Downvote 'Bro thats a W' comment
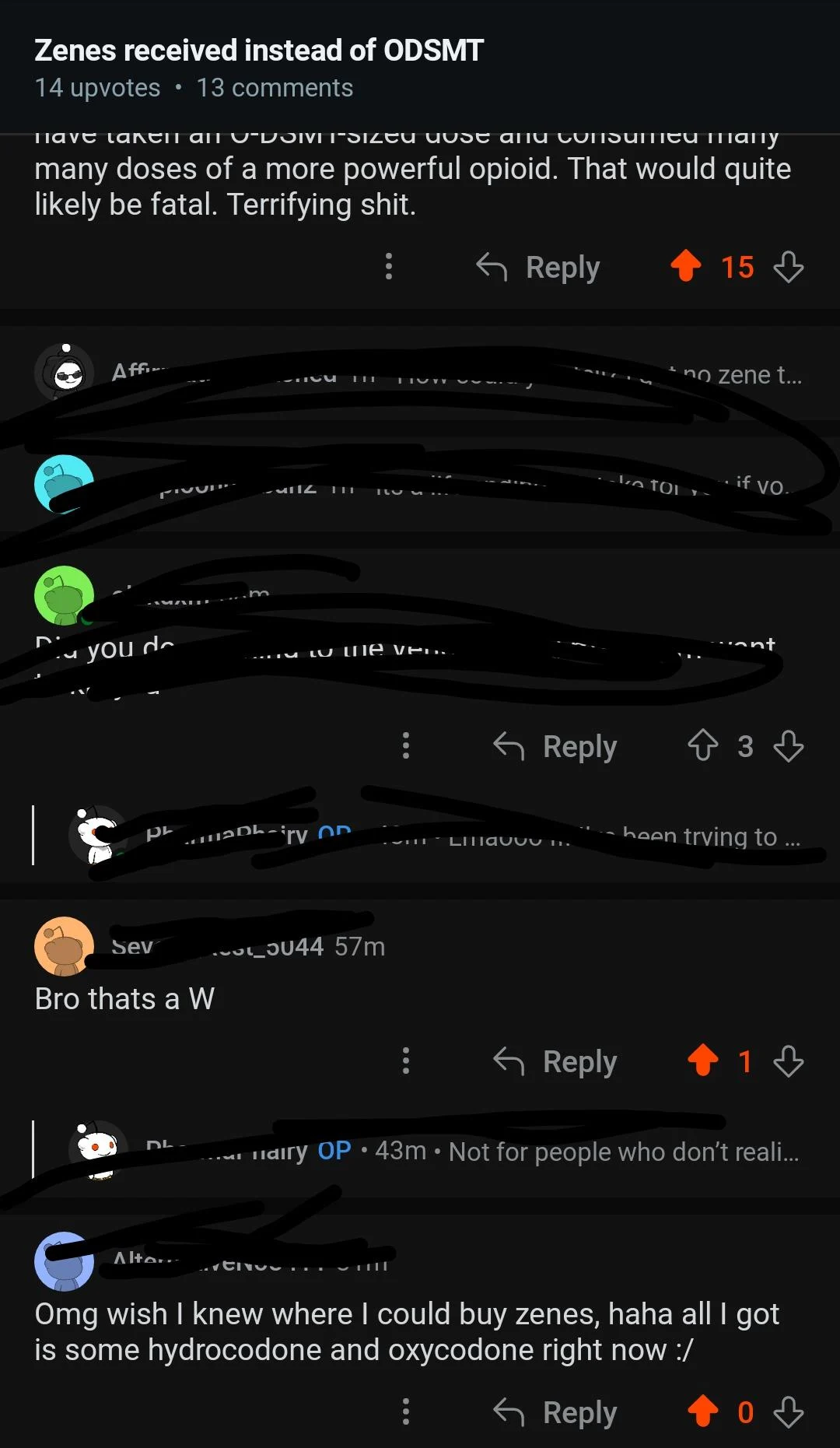Screen dimensions: 840x1448 click(788, 1061)
